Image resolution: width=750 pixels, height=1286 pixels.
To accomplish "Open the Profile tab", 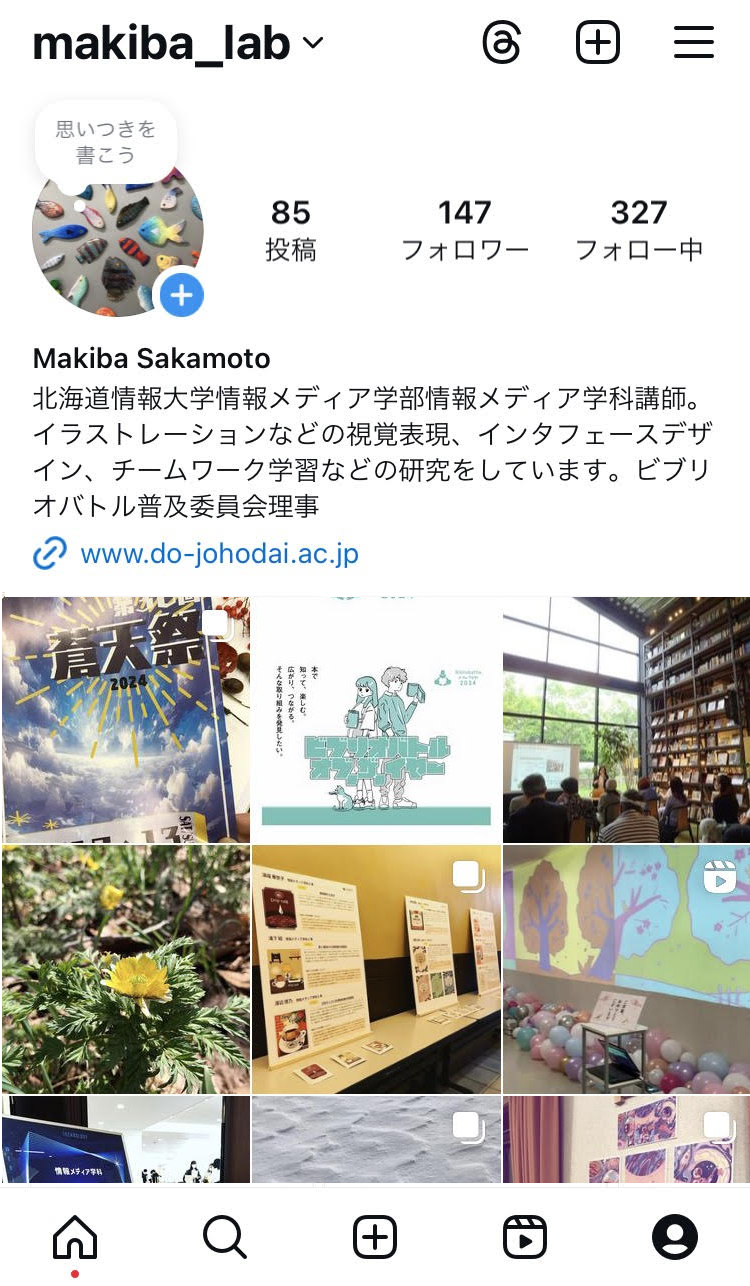I will point(675,1238).
